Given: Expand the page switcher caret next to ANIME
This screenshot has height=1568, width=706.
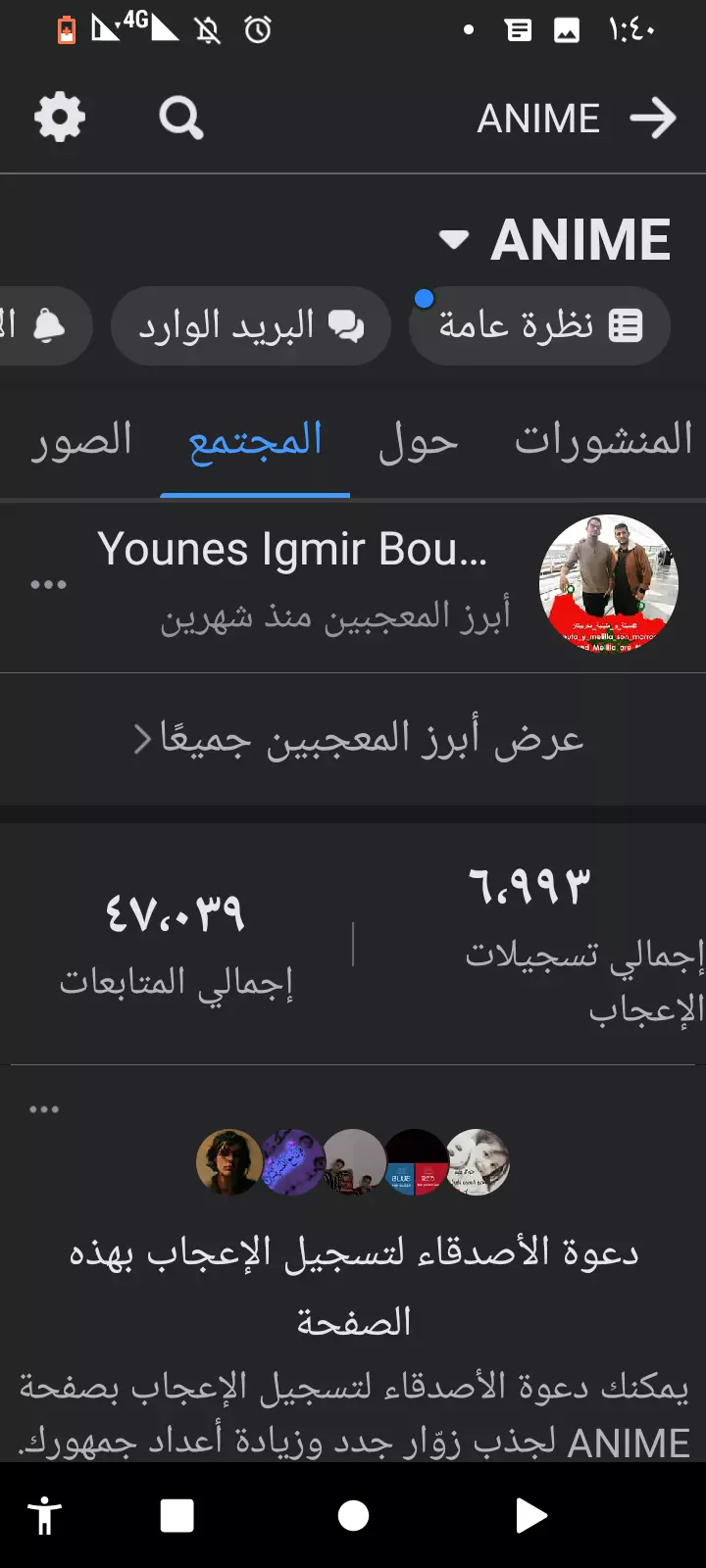Looking at the screenshot, I should pyautogui.click(x=454, y=238).
